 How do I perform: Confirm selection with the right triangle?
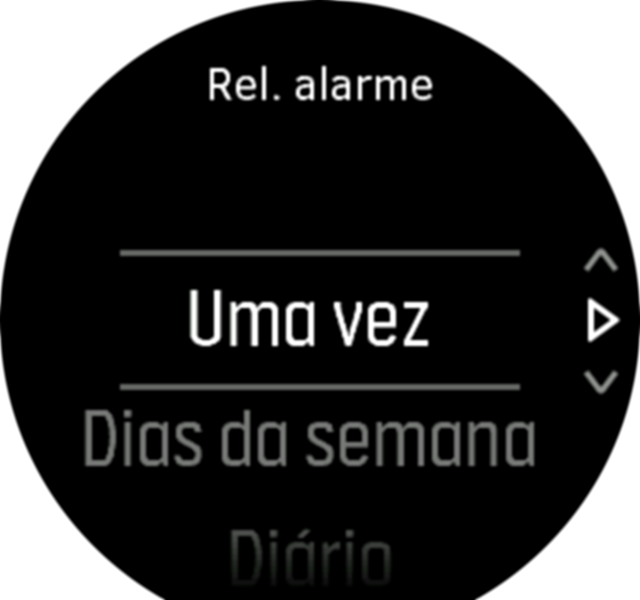click(x=601, y=321)
